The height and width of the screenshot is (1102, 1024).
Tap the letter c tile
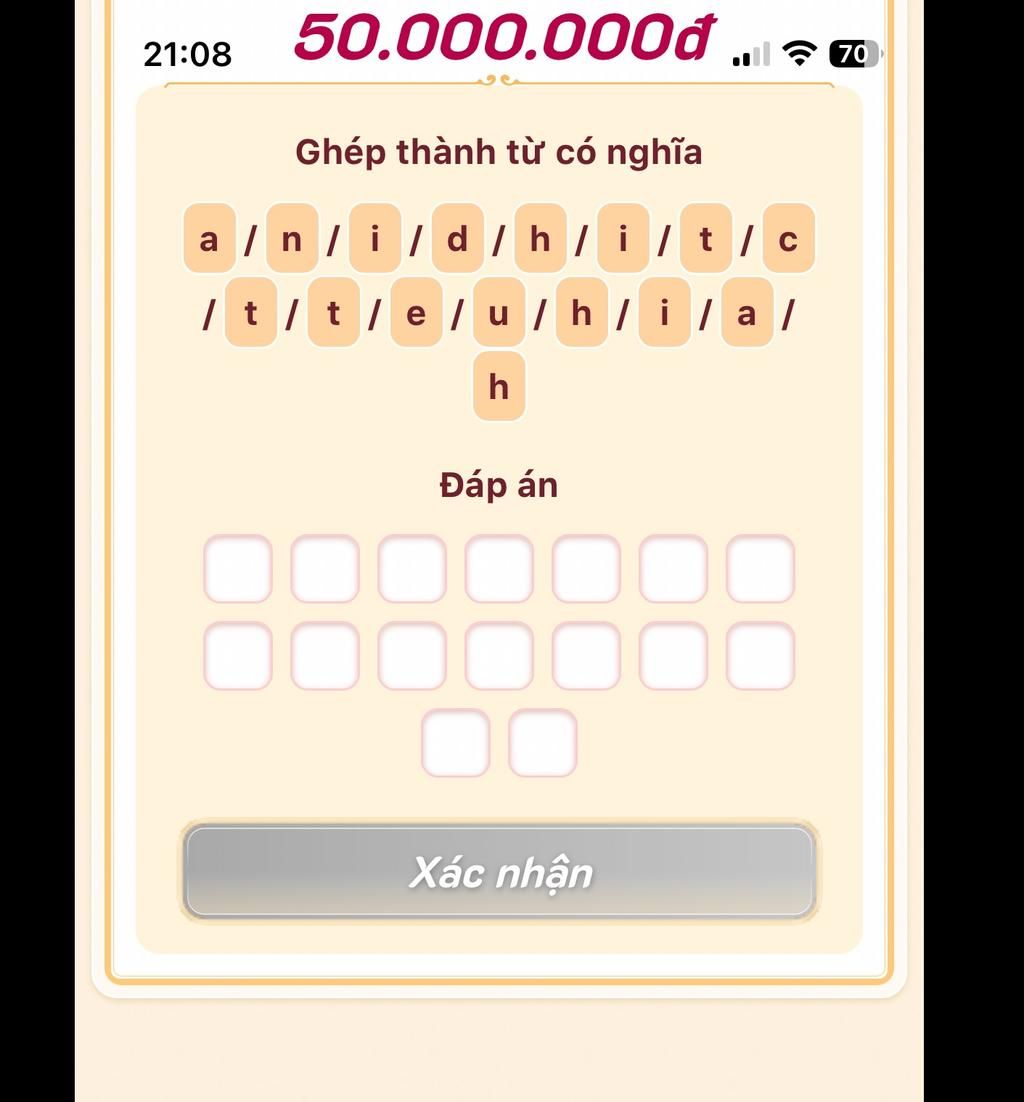788,239
